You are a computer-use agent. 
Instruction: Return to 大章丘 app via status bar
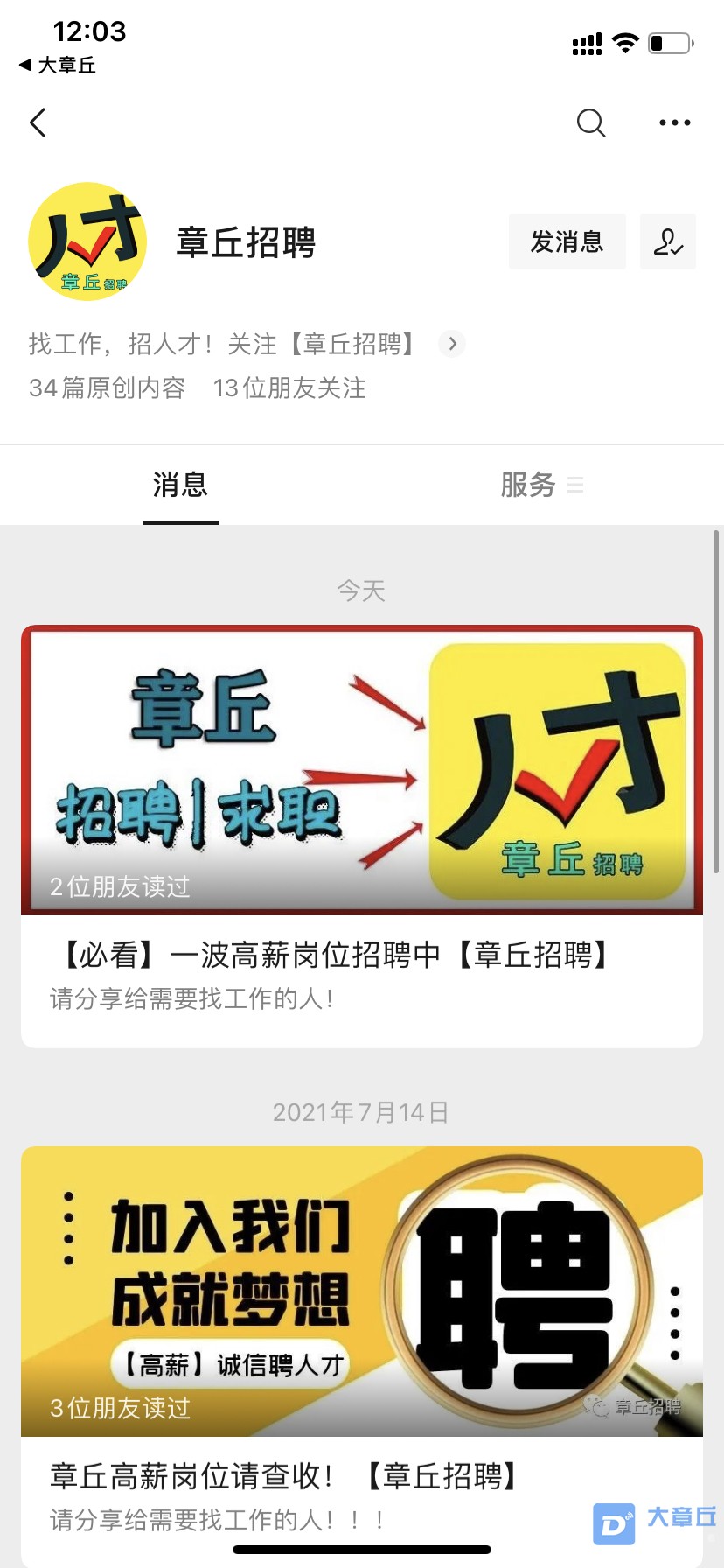pyautogui.click(x=58, y=66)
